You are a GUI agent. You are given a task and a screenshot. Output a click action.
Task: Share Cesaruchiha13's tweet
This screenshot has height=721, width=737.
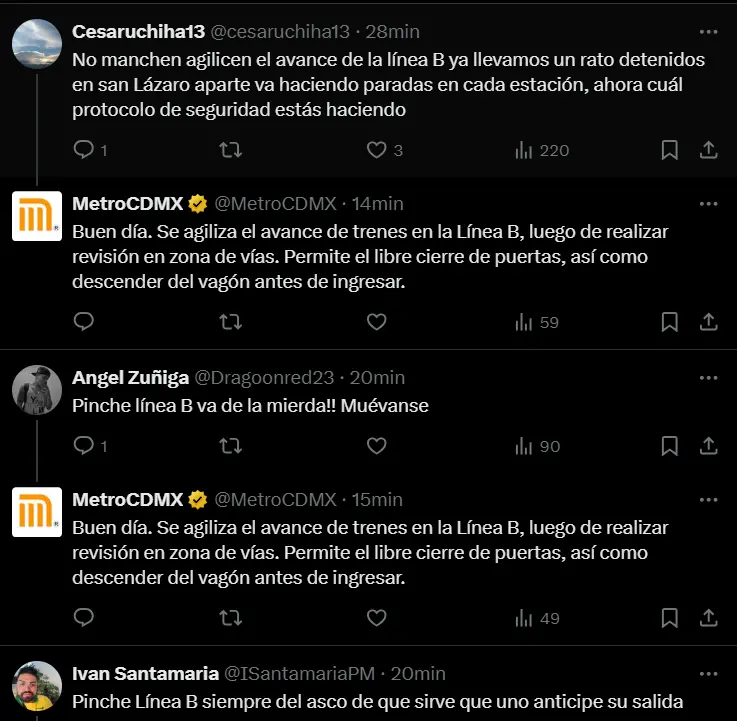[708, 150]
